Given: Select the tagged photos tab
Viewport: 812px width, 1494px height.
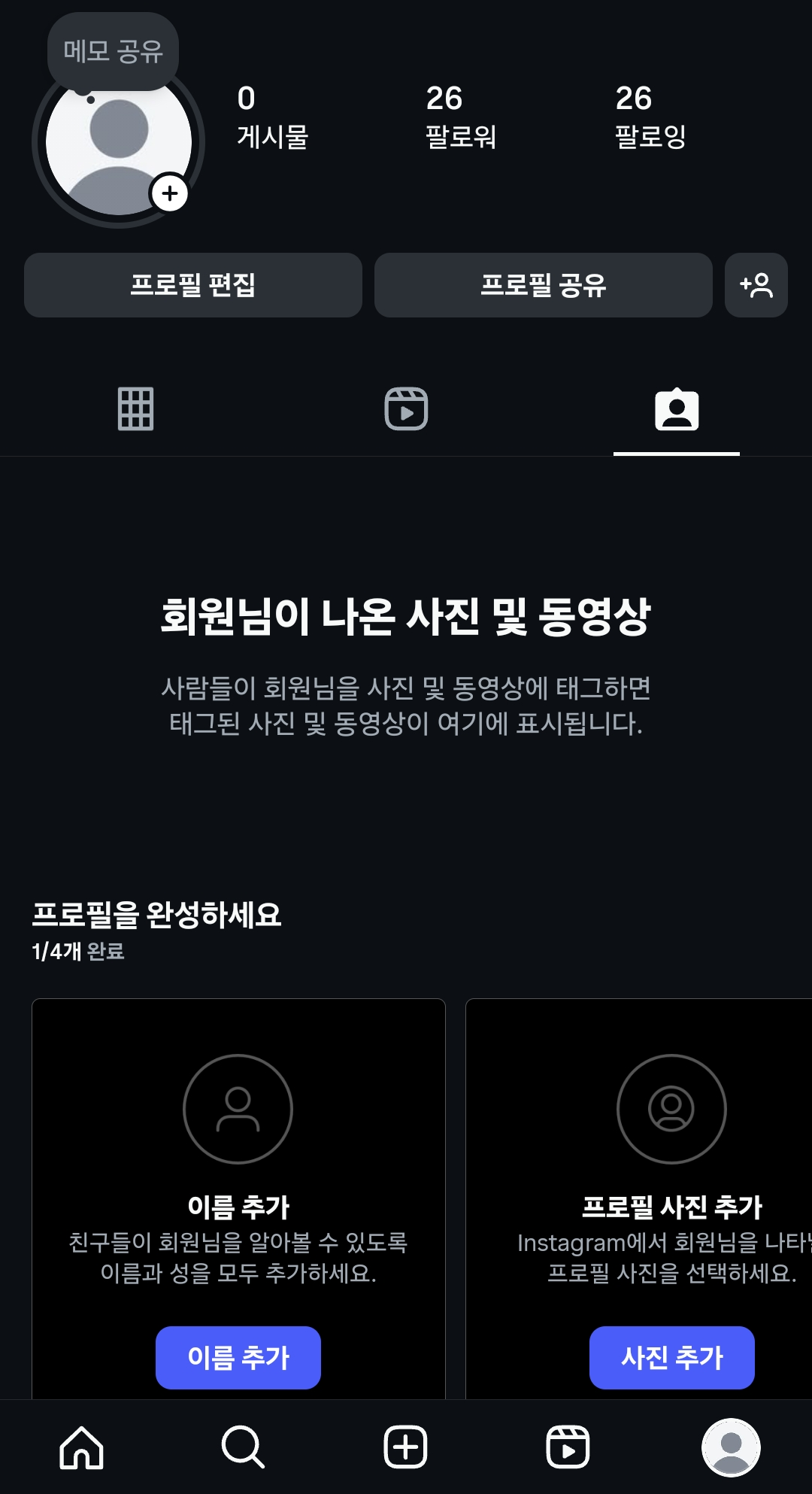Looking at the screenshot, I should 677,410.
